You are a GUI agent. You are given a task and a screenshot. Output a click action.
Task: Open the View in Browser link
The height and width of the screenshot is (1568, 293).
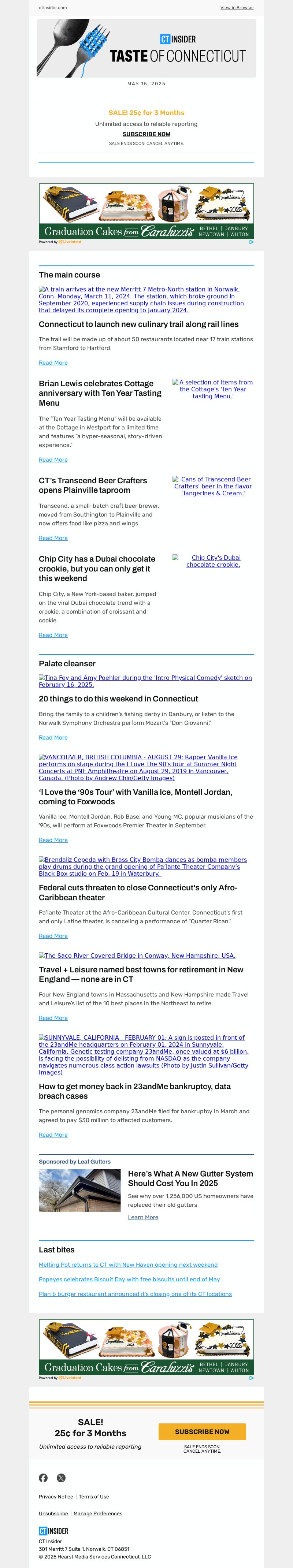237,8
